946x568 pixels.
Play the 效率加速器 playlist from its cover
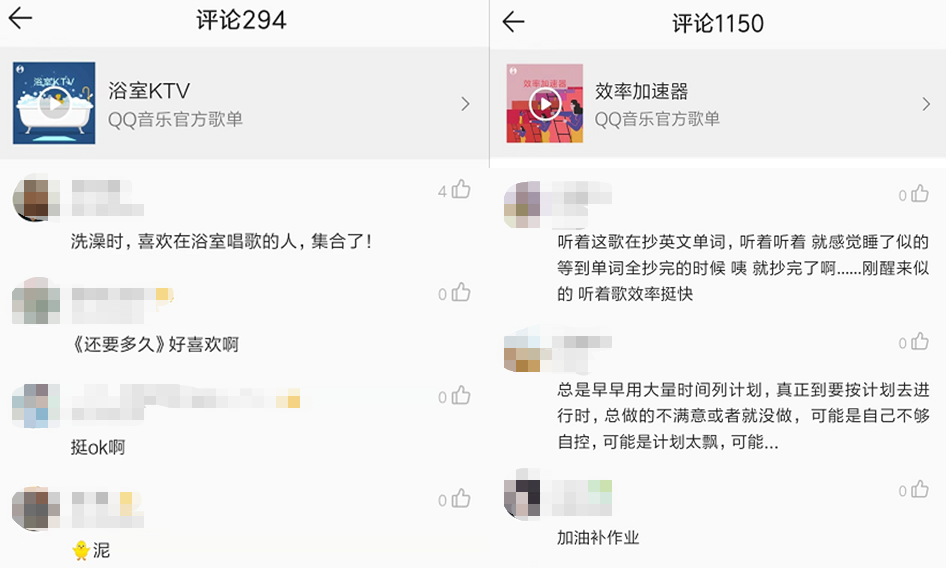[x=545, y=103]
